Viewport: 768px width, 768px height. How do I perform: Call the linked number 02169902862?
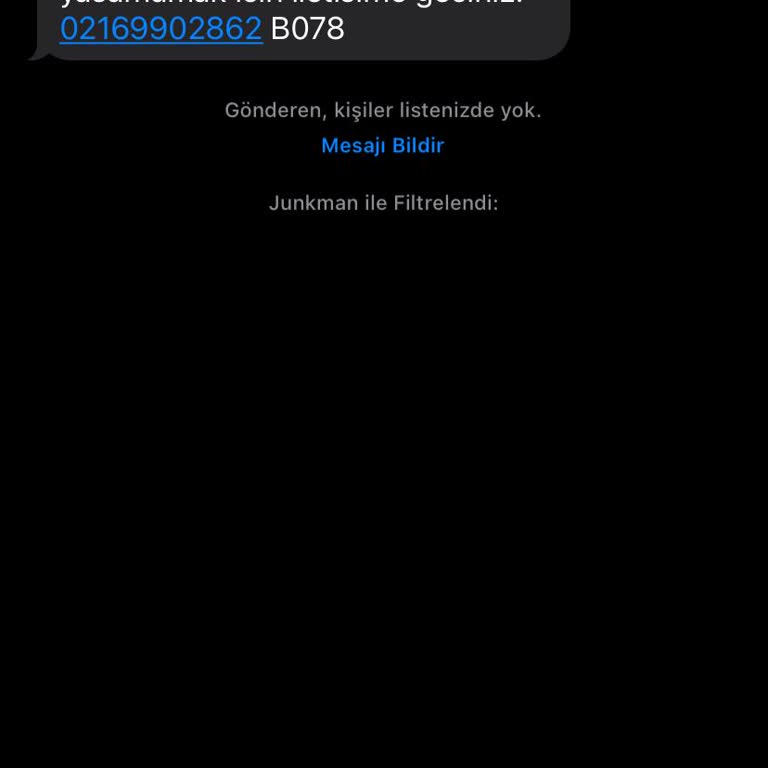(161, 29)
